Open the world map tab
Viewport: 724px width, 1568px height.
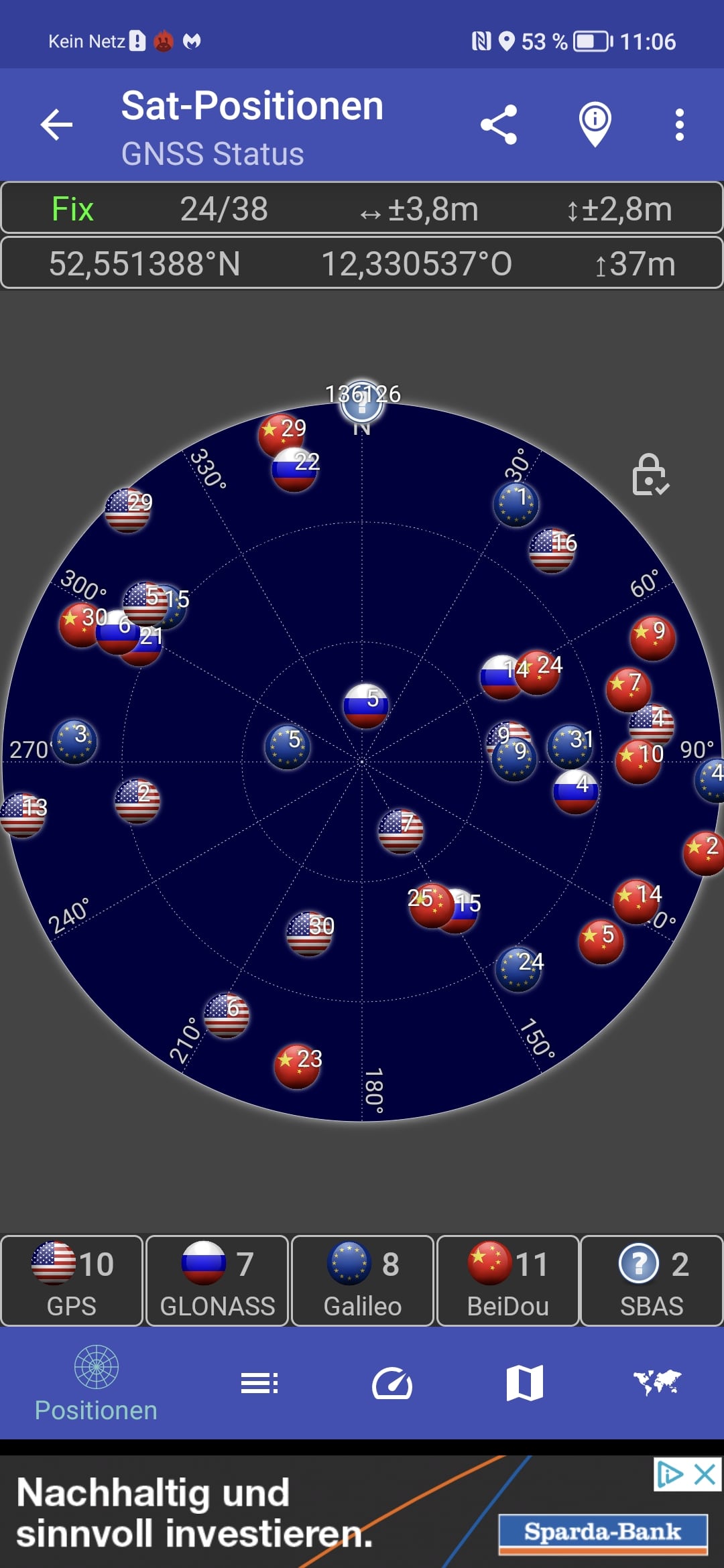pos(658,1383)
